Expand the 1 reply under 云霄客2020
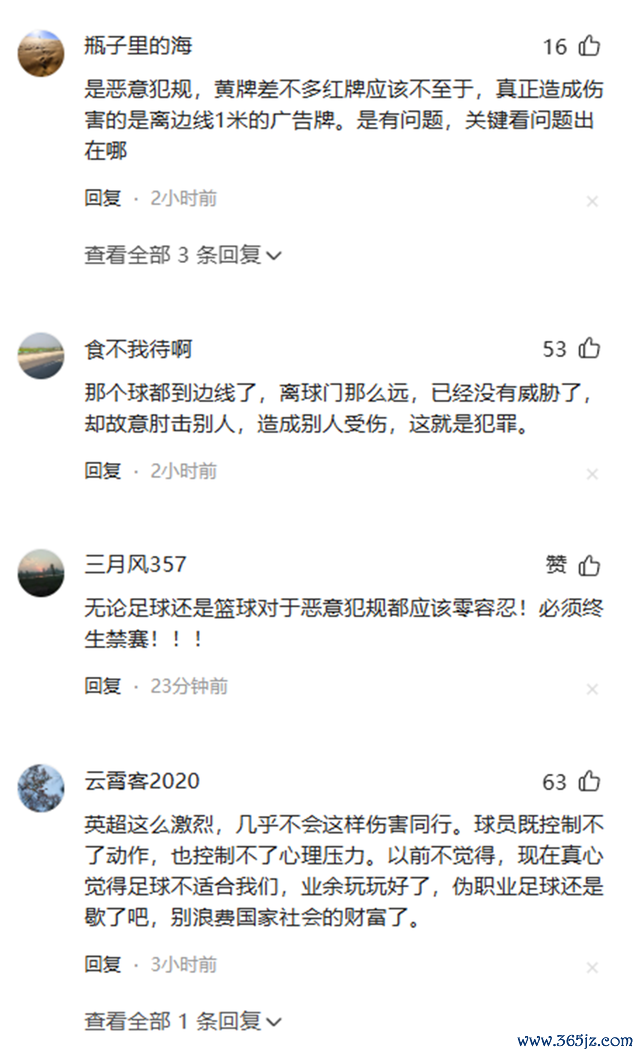 [182, 1021]
